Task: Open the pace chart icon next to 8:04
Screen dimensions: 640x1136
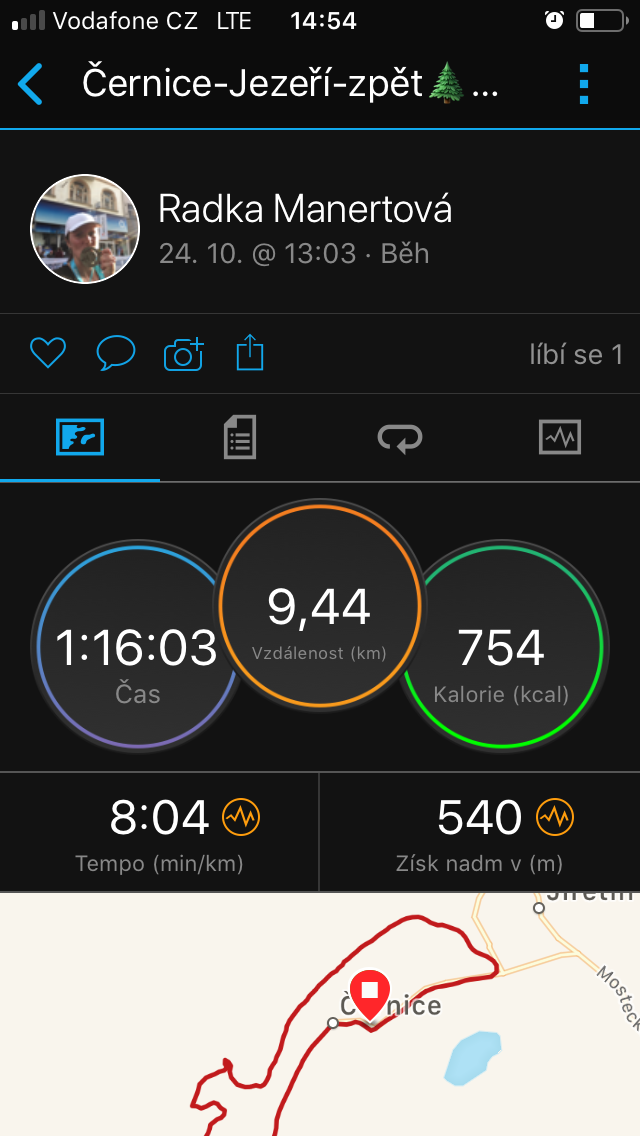Action: [241, 817]
